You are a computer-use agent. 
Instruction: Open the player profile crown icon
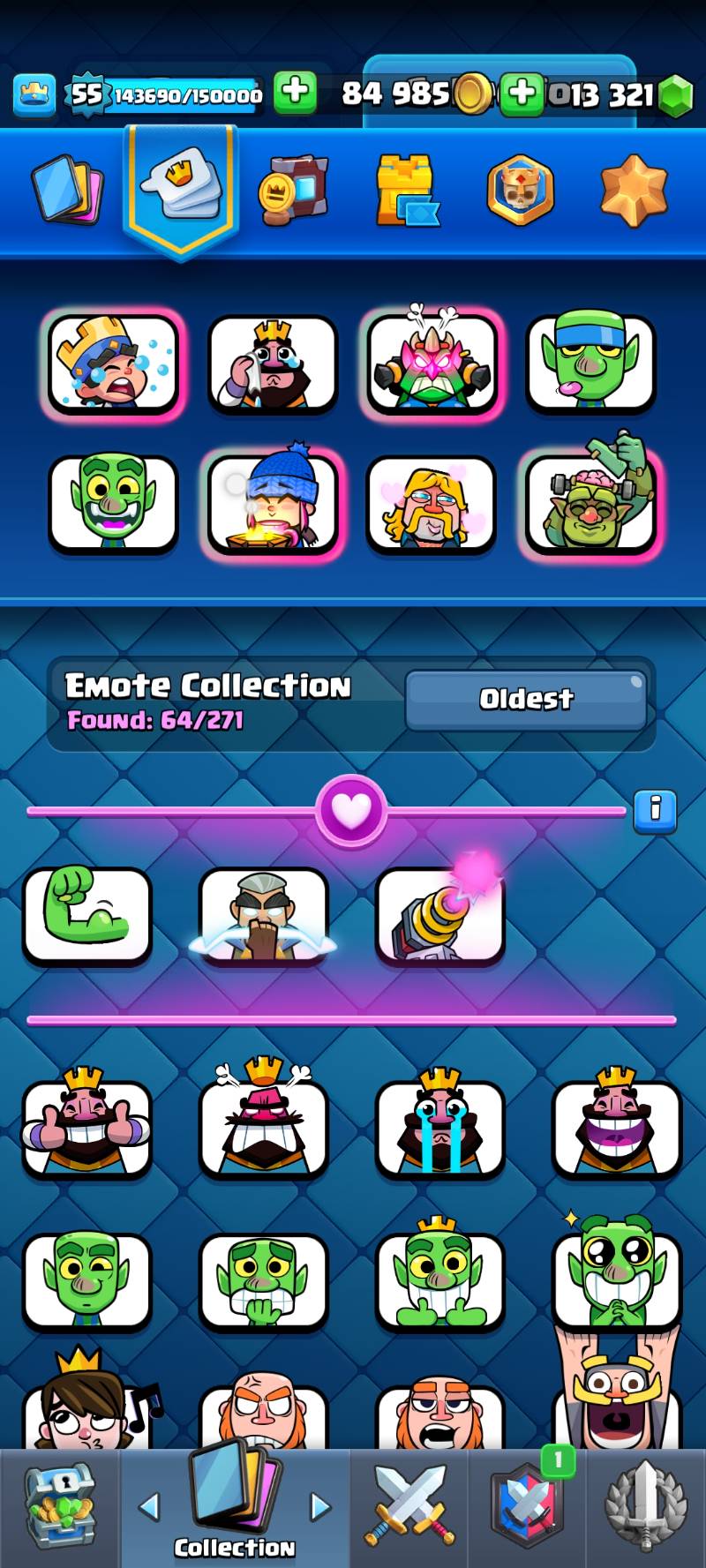pos(34,94)
